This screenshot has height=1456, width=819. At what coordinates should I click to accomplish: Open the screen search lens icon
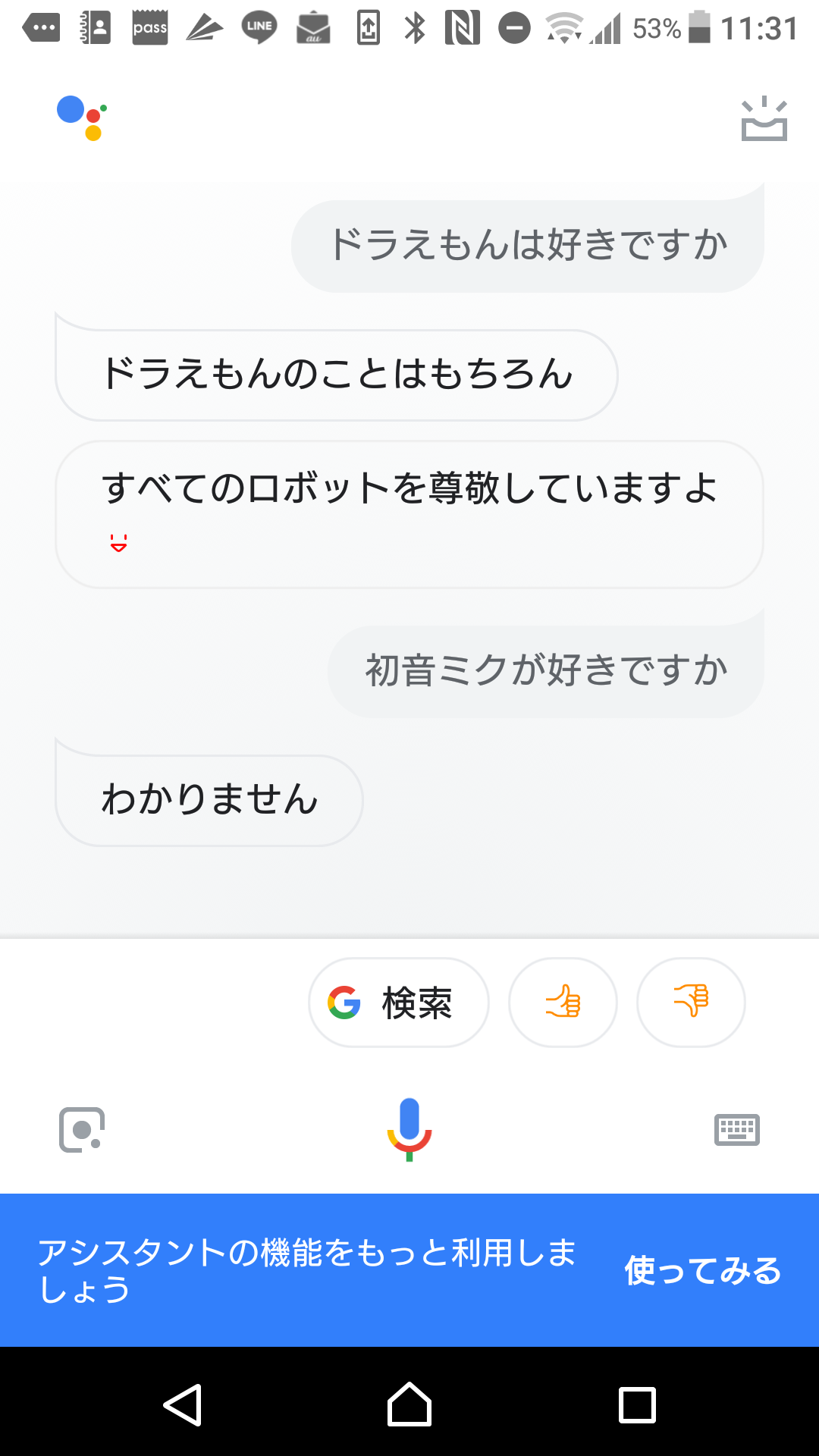[82, 1130]
